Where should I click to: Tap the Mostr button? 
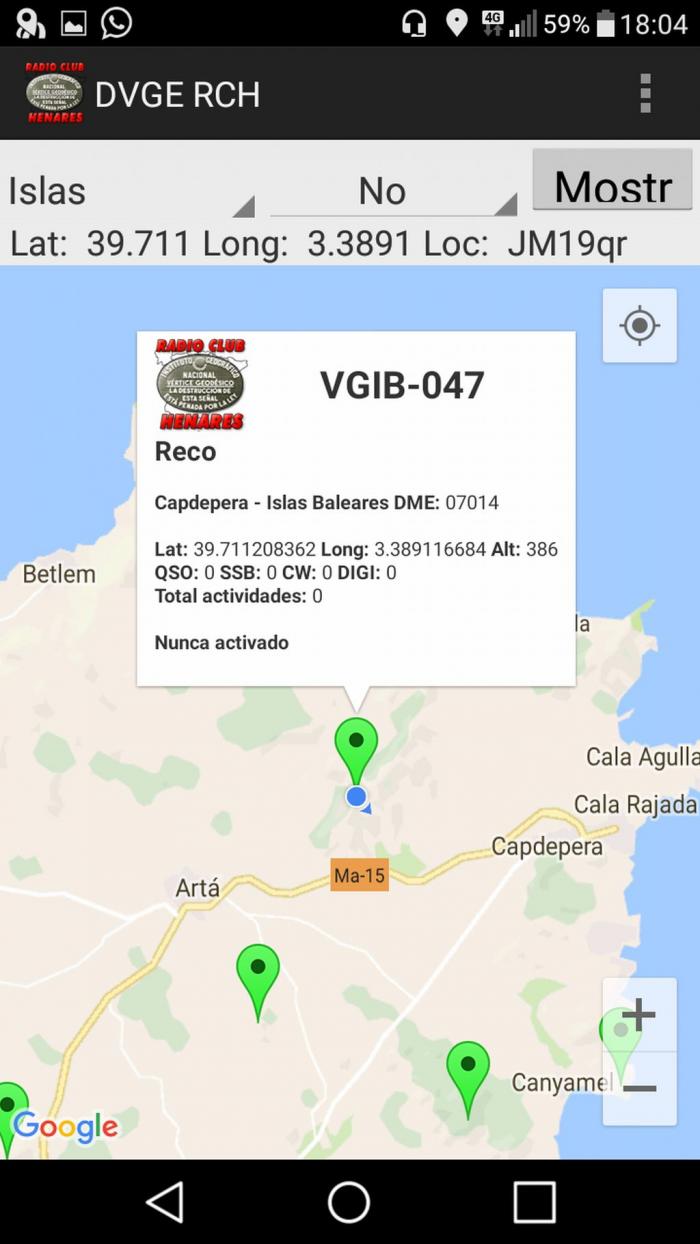tap(612, 180)
